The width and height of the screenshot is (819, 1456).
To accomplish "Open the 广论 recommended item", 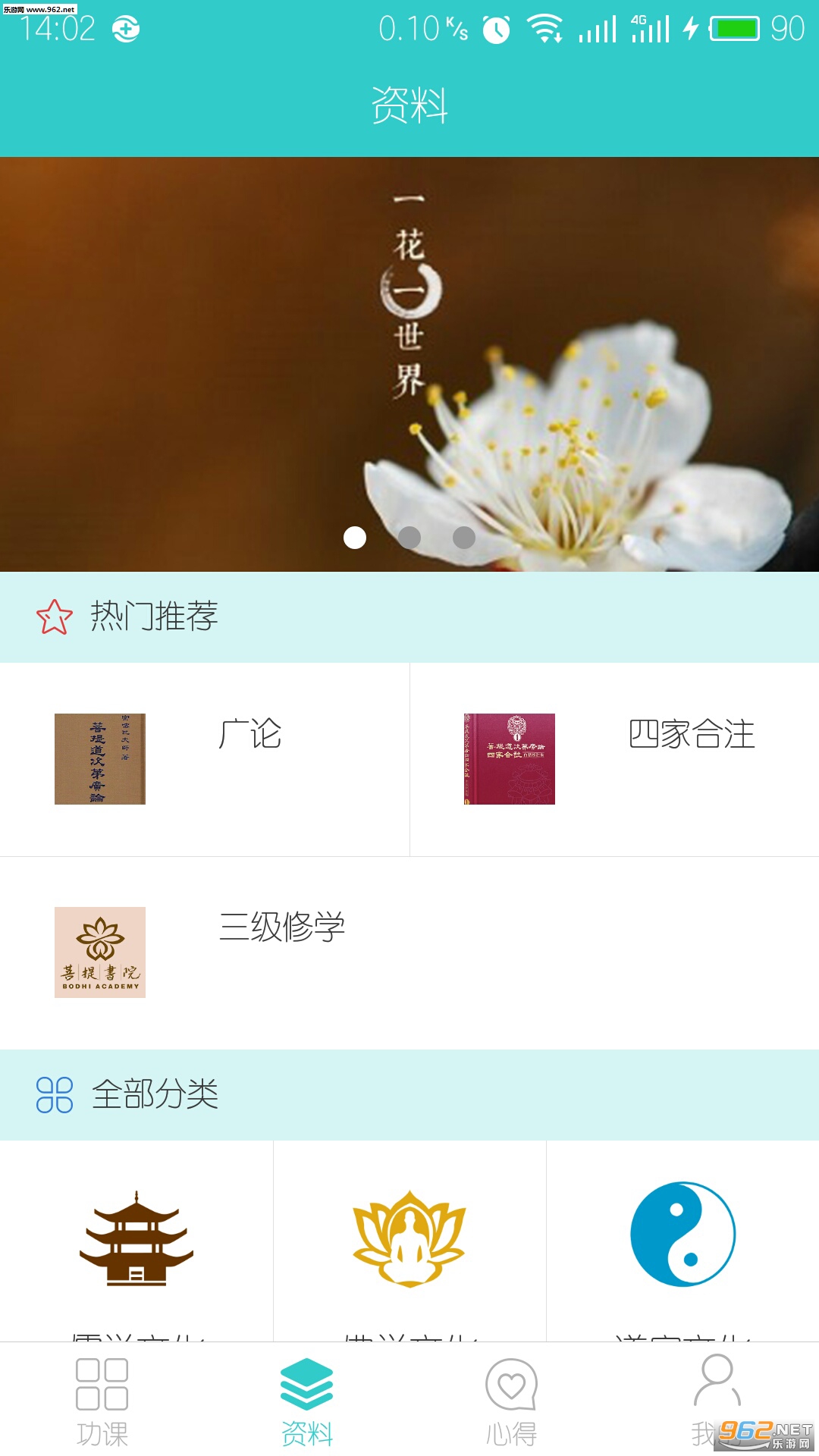I will coord(205,759).
